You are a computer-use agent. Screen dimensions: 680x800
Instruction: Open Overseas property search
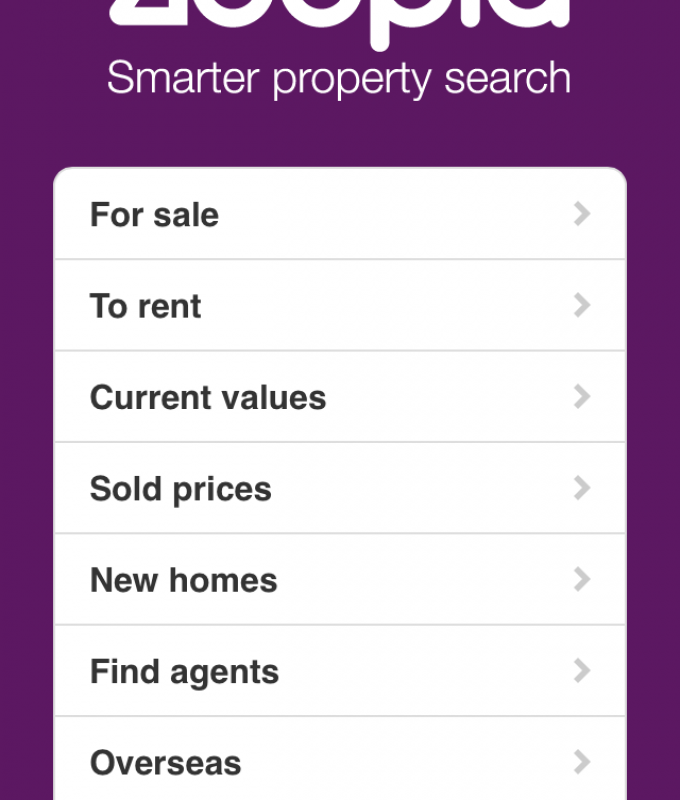point(340,763)
